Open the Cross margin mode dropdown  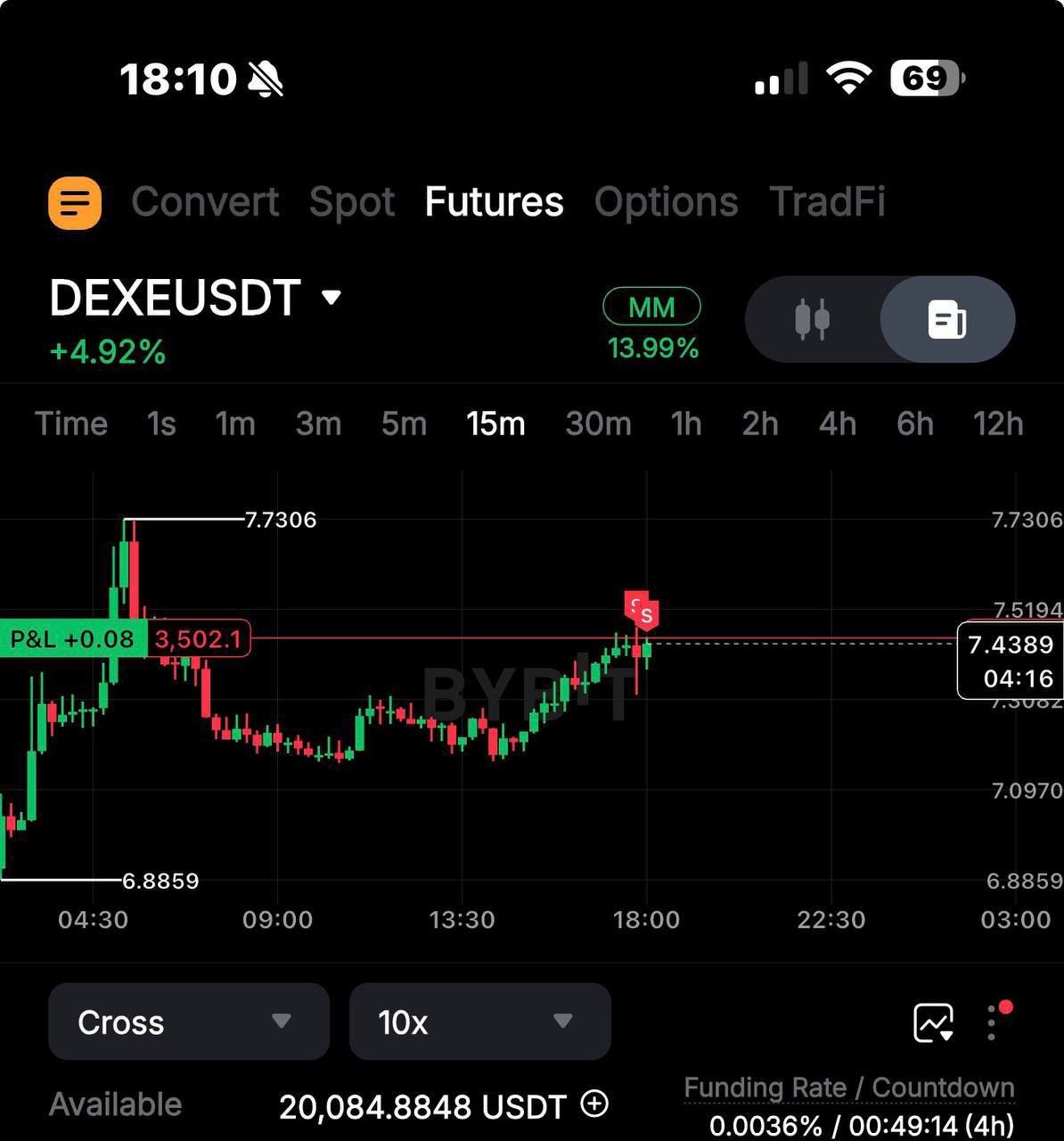point(189,1022)
